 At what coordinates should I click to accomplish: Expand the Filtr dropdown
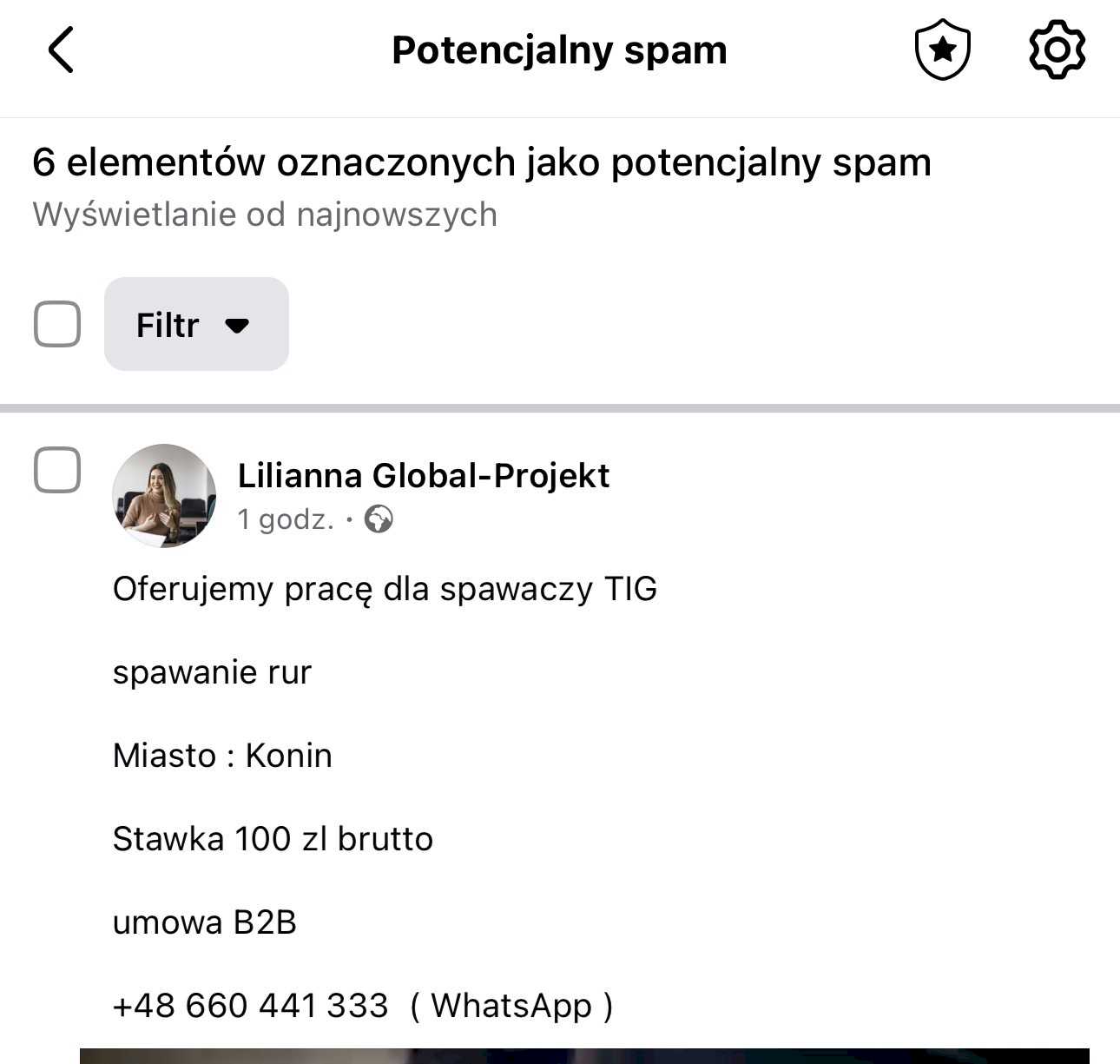tap(196, 324)
